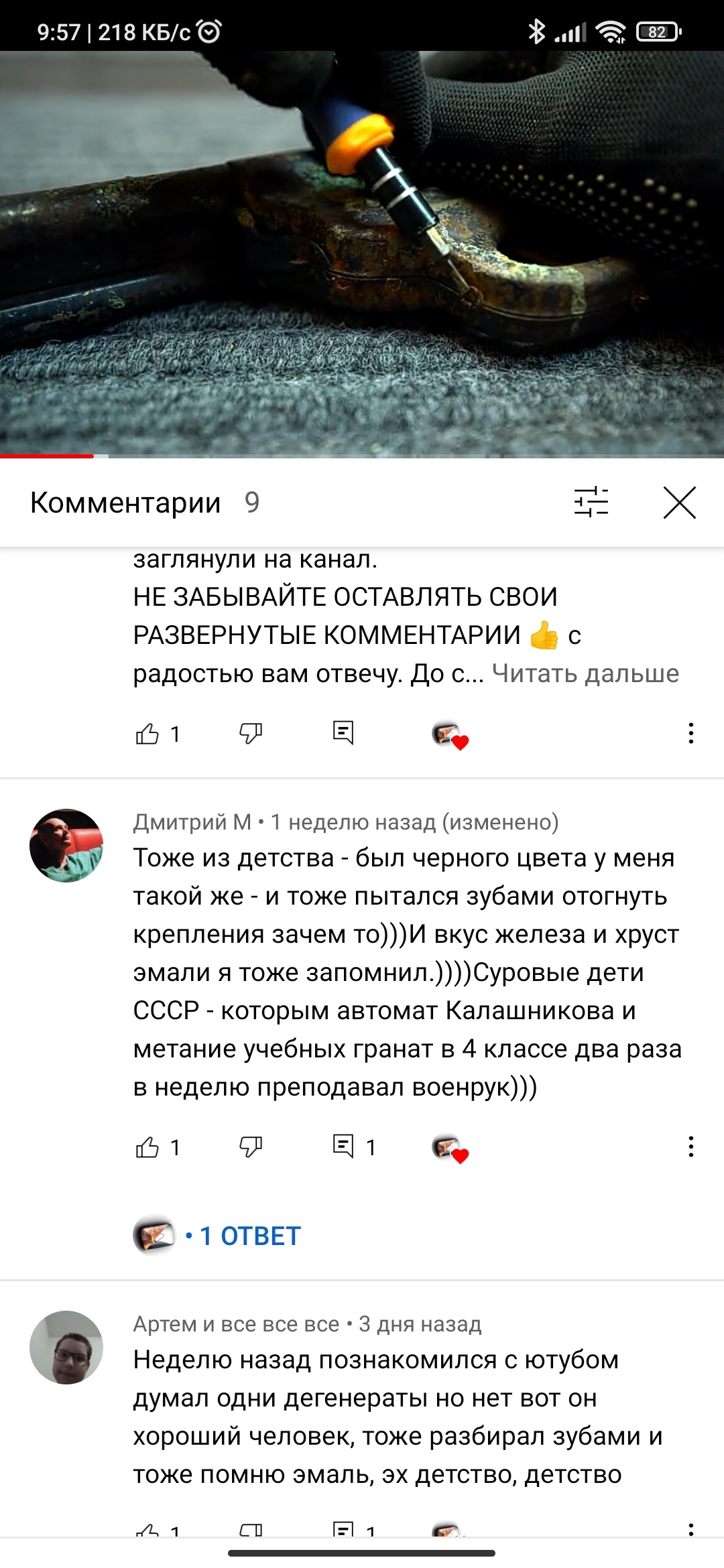Image resolution: width=724 pixels, height=1568 pixels.
Task: Open Дмитрий М's profile avatar
Action: click(x=66, y=846)
